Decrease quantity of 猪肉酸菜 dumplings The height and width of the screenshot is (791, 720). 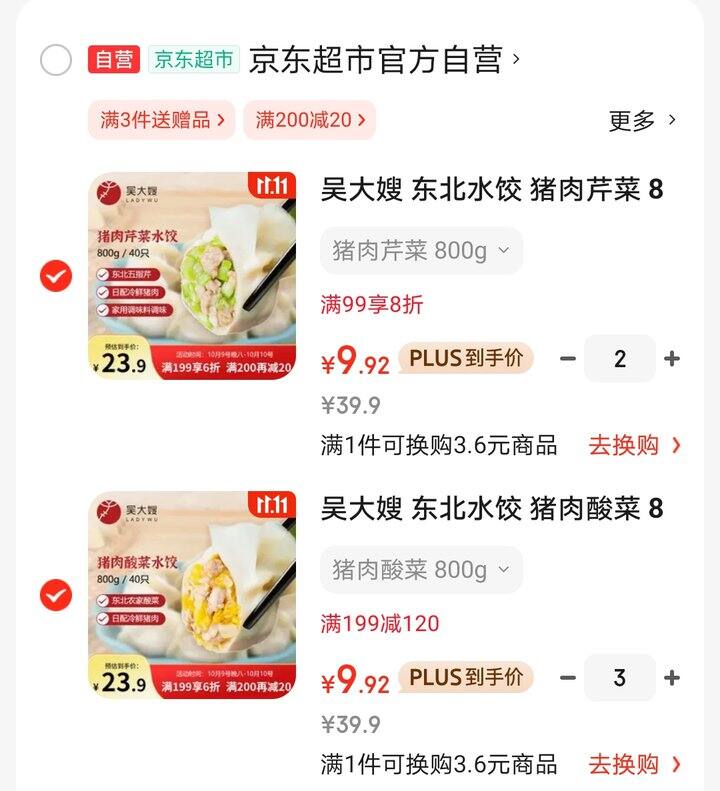pos(568,678)
